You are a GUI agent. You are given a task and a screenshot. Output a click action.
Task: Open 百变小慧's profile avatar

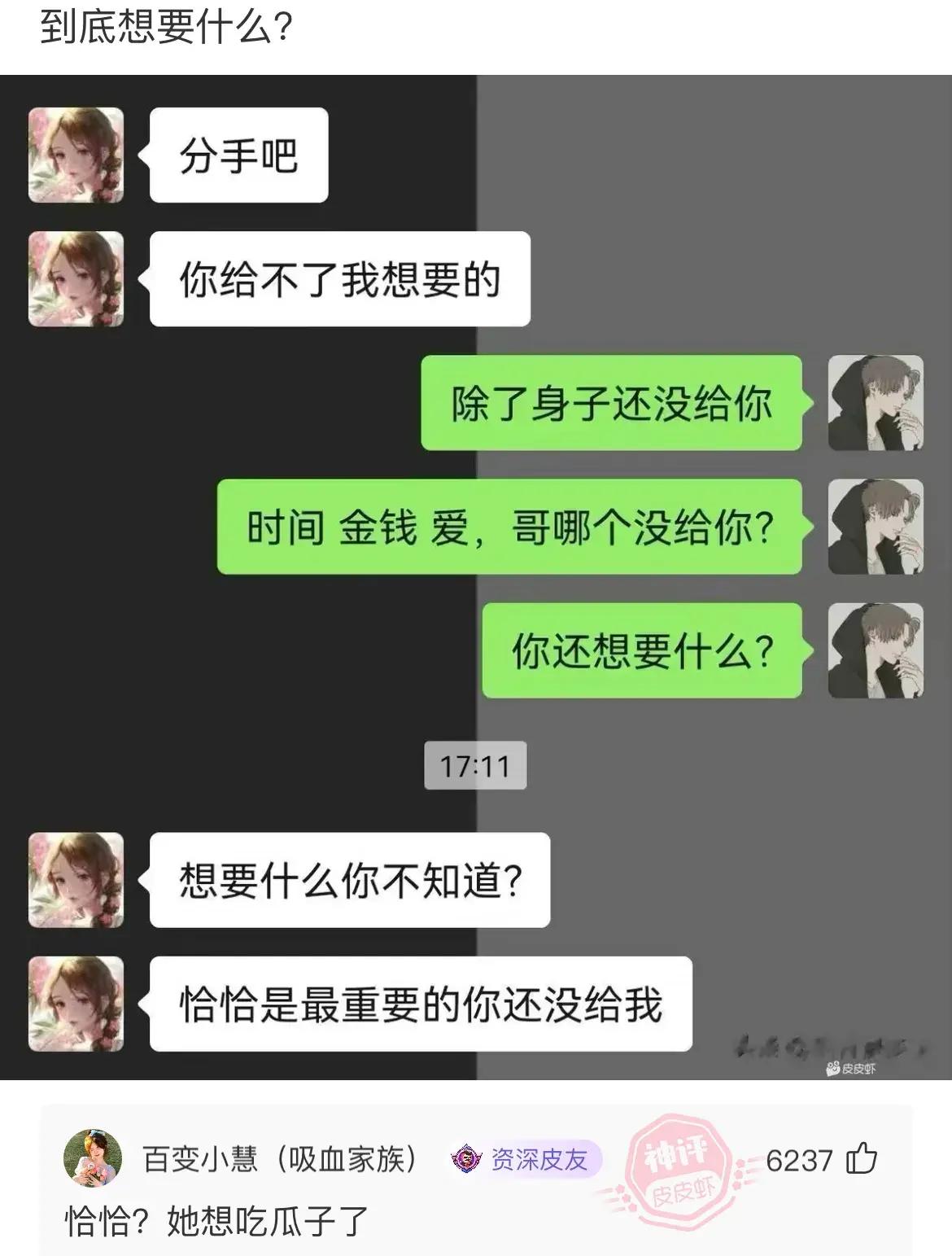tap(92, 1159)
